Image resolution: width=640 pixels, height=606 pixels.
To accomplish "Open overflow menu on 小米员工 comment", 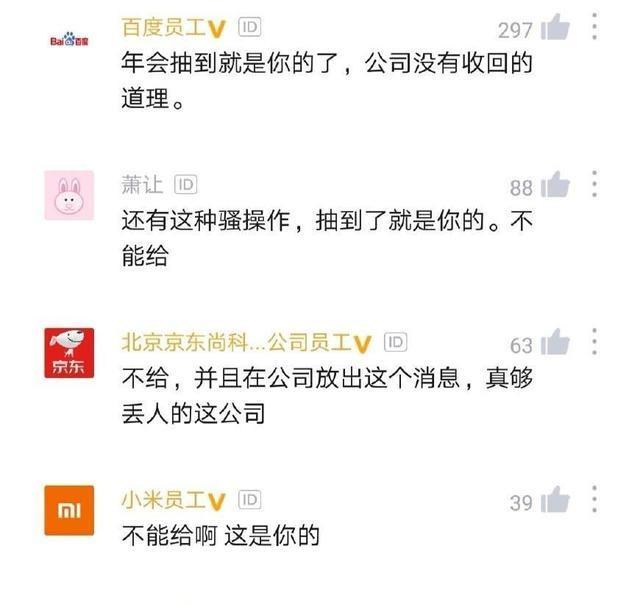I will pos(595,499).
